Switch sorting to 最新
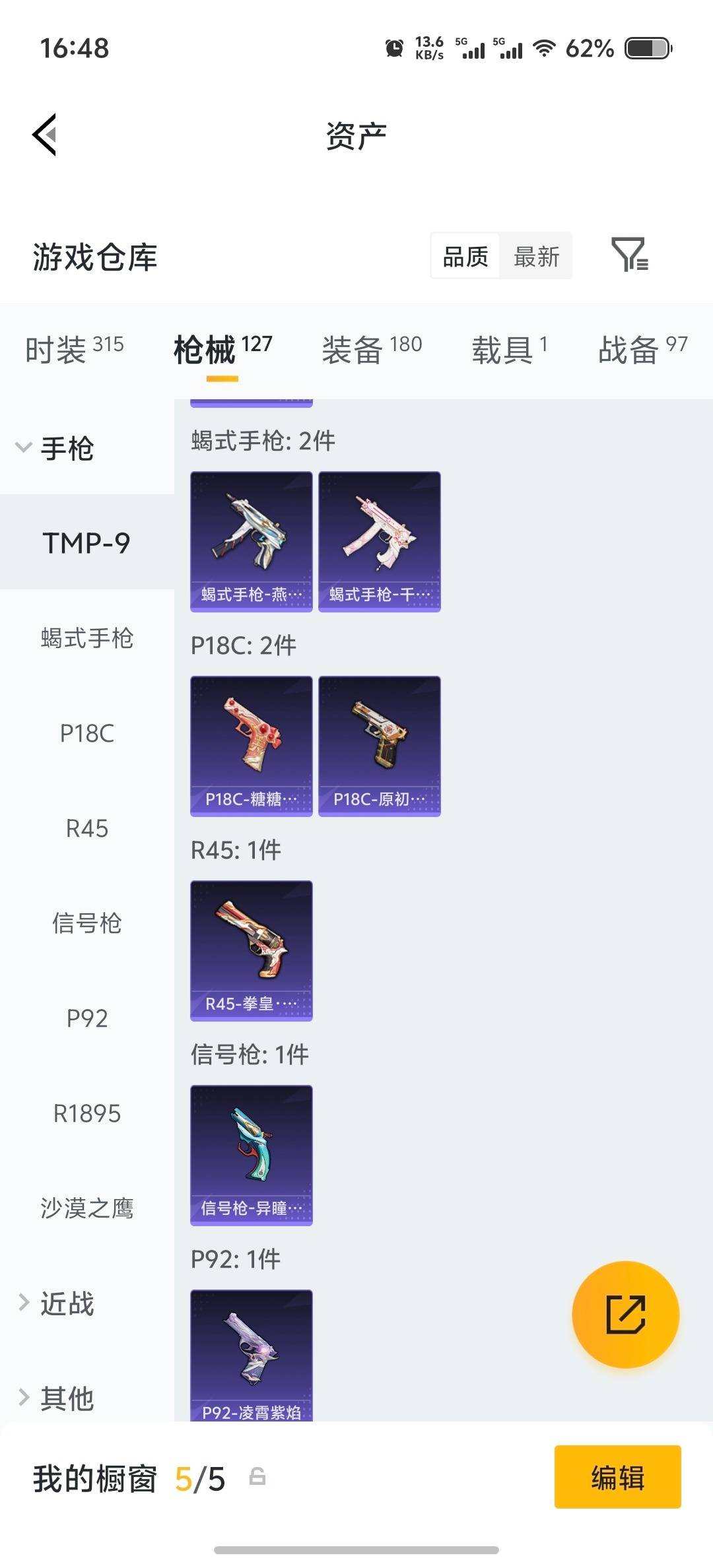The image size is (713, 1568). tap(537, 256)
